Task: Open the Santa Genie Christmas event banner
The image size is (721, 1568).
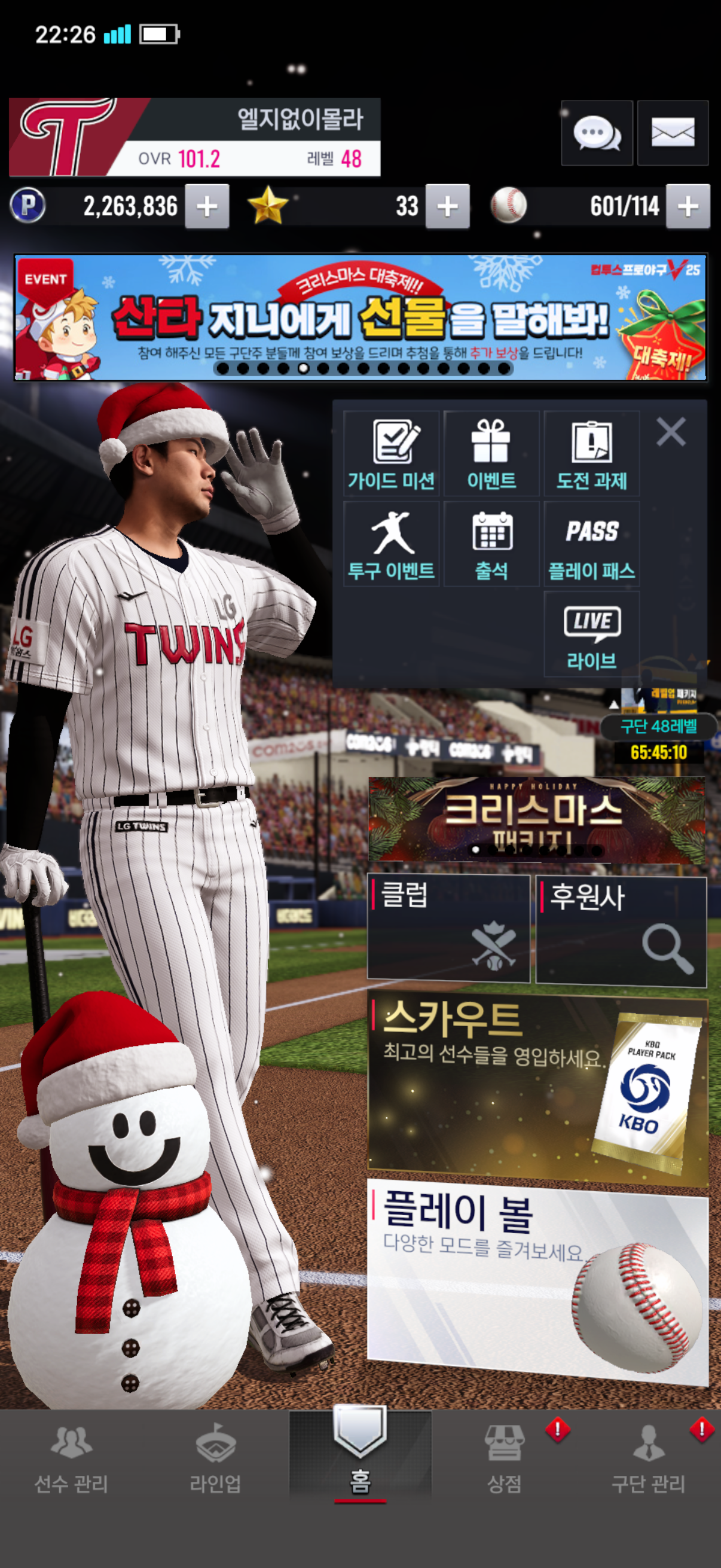Action: 360,317
